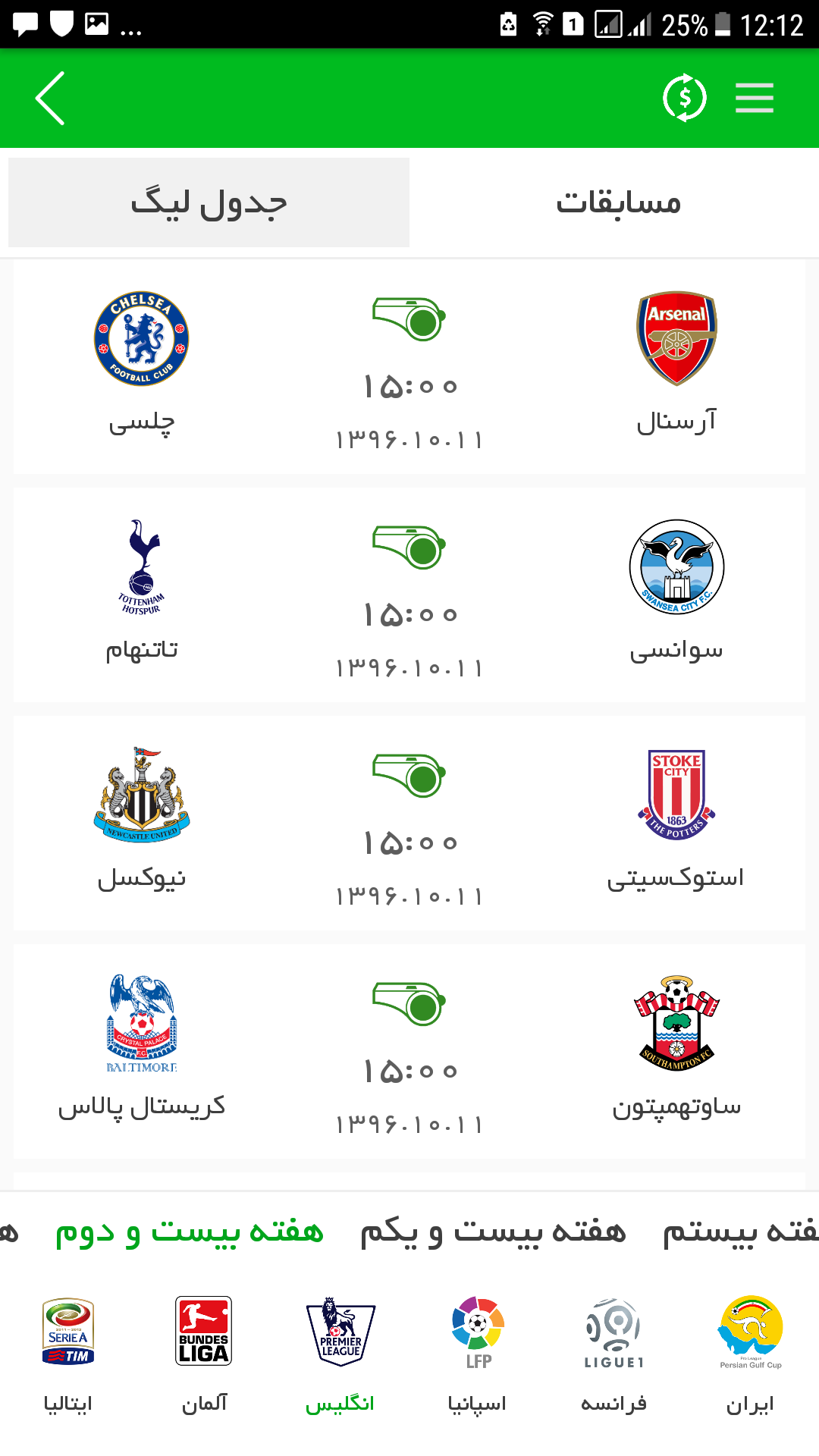Select week هفته بیست و دوم
This screenshot has width=819, height=1456.
(190, 1232)
